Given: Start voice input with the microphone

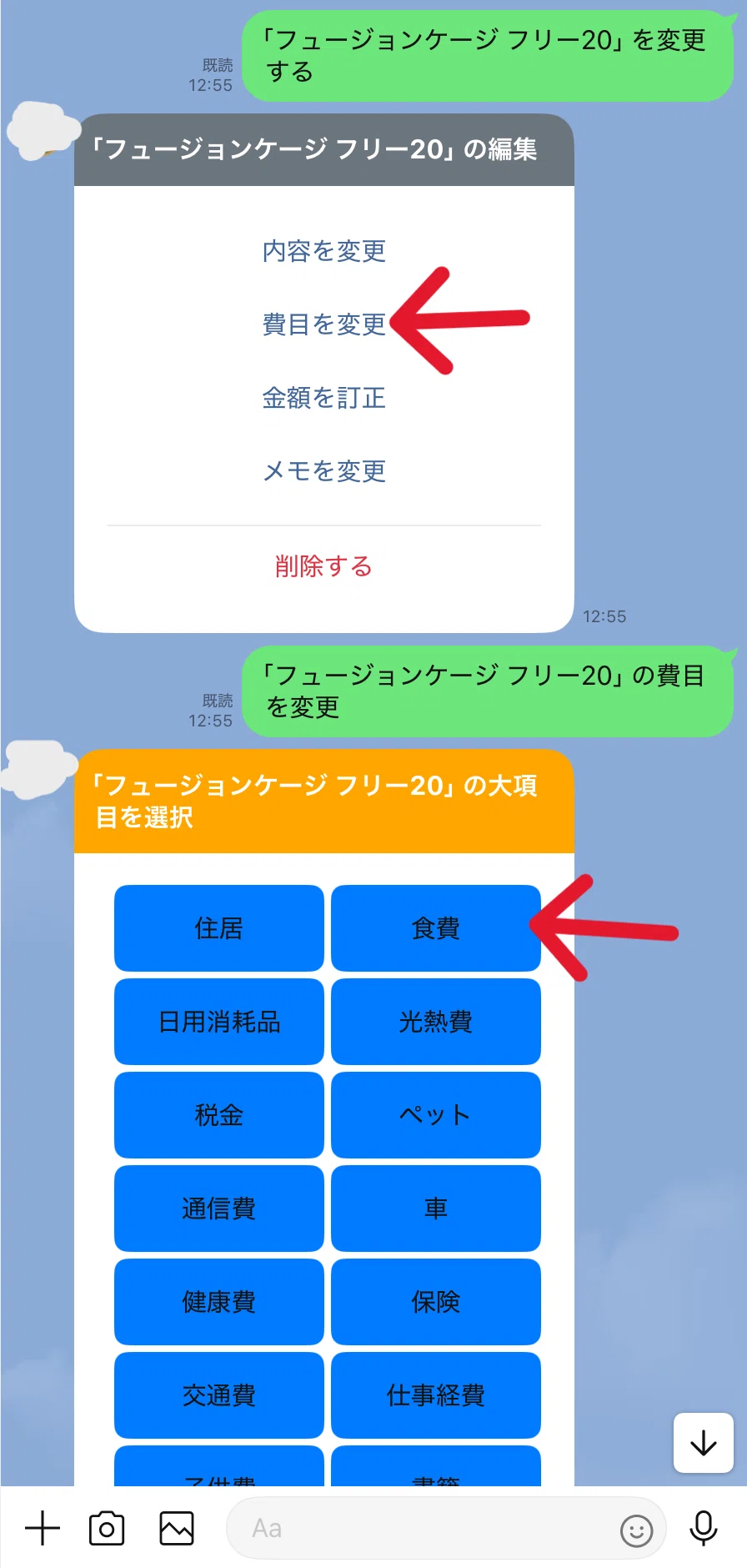Looking at the screenshot, I should point(704,1529).
